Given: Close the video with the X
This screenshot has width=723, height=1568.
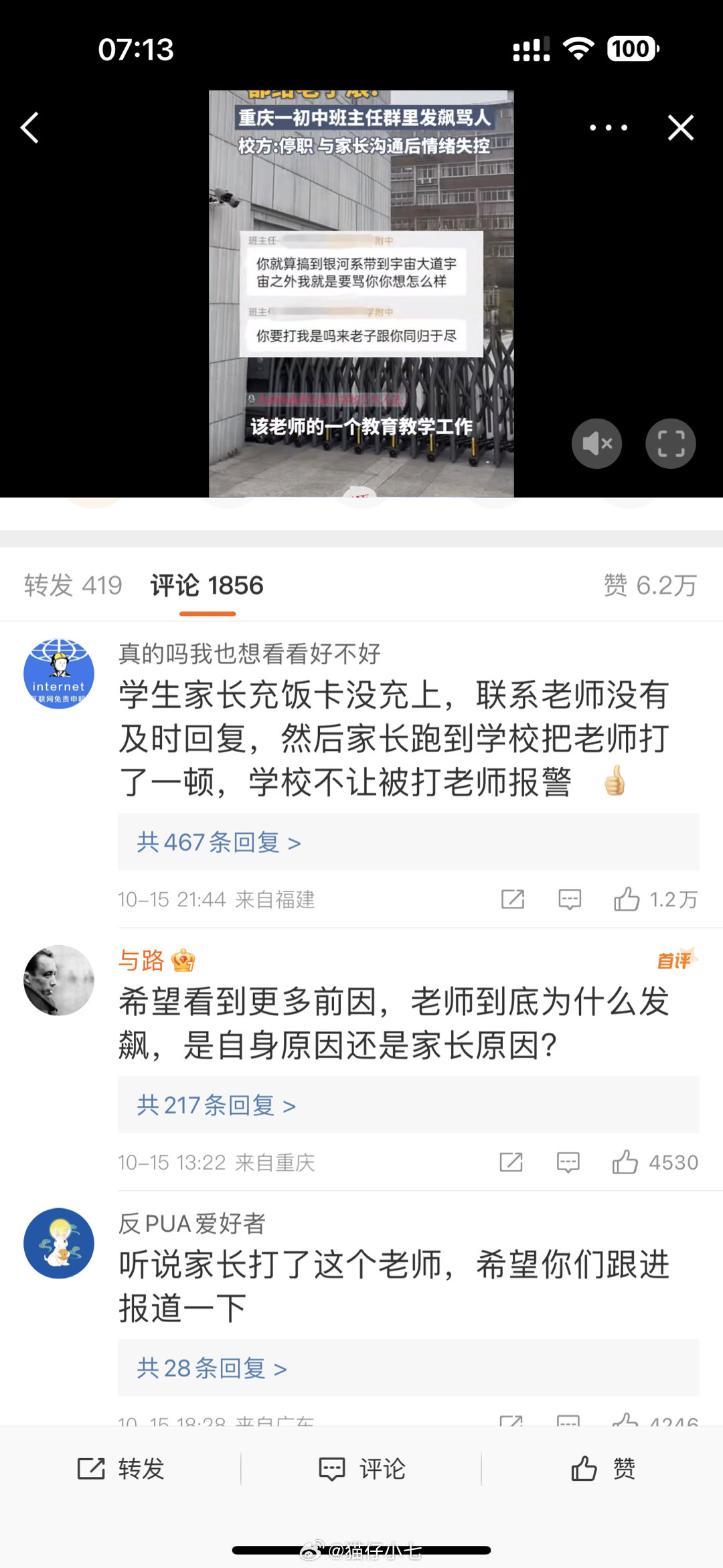Looking at the screenshot, I should pyautogui.click(x=681, y=127).
